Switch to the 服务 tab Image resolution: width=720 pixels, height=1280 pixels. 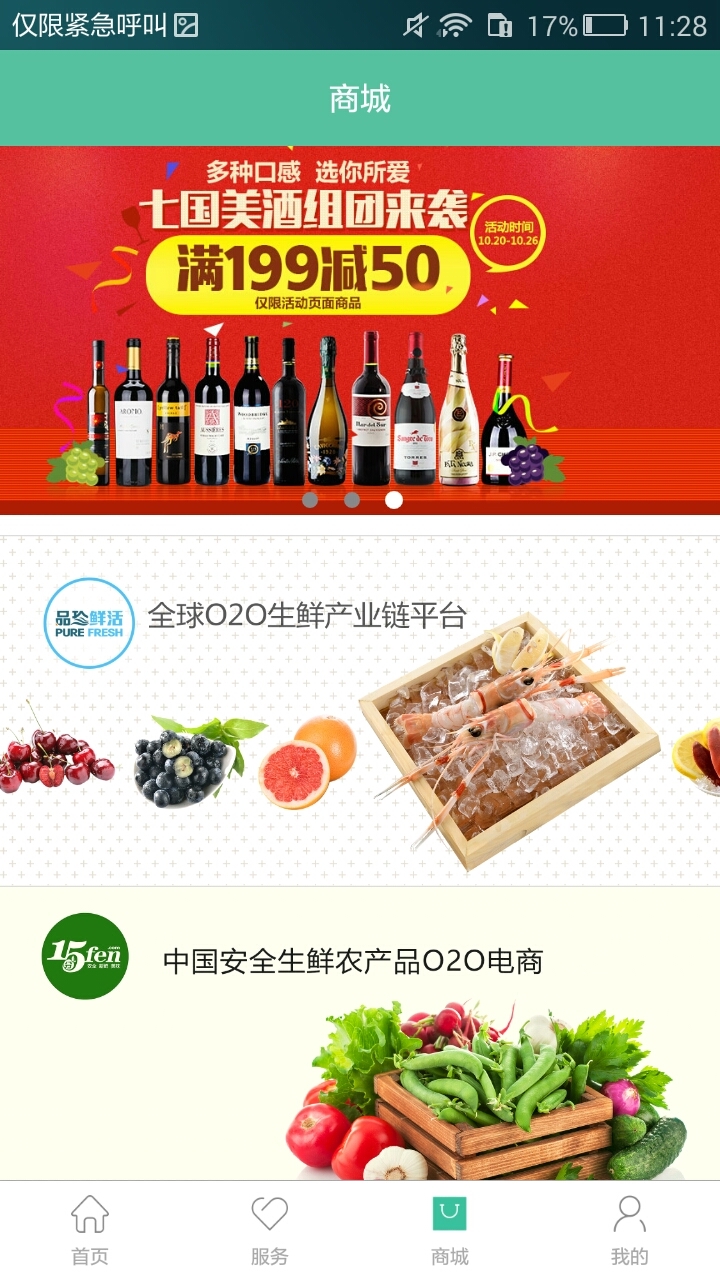(x=269, y=1230)
